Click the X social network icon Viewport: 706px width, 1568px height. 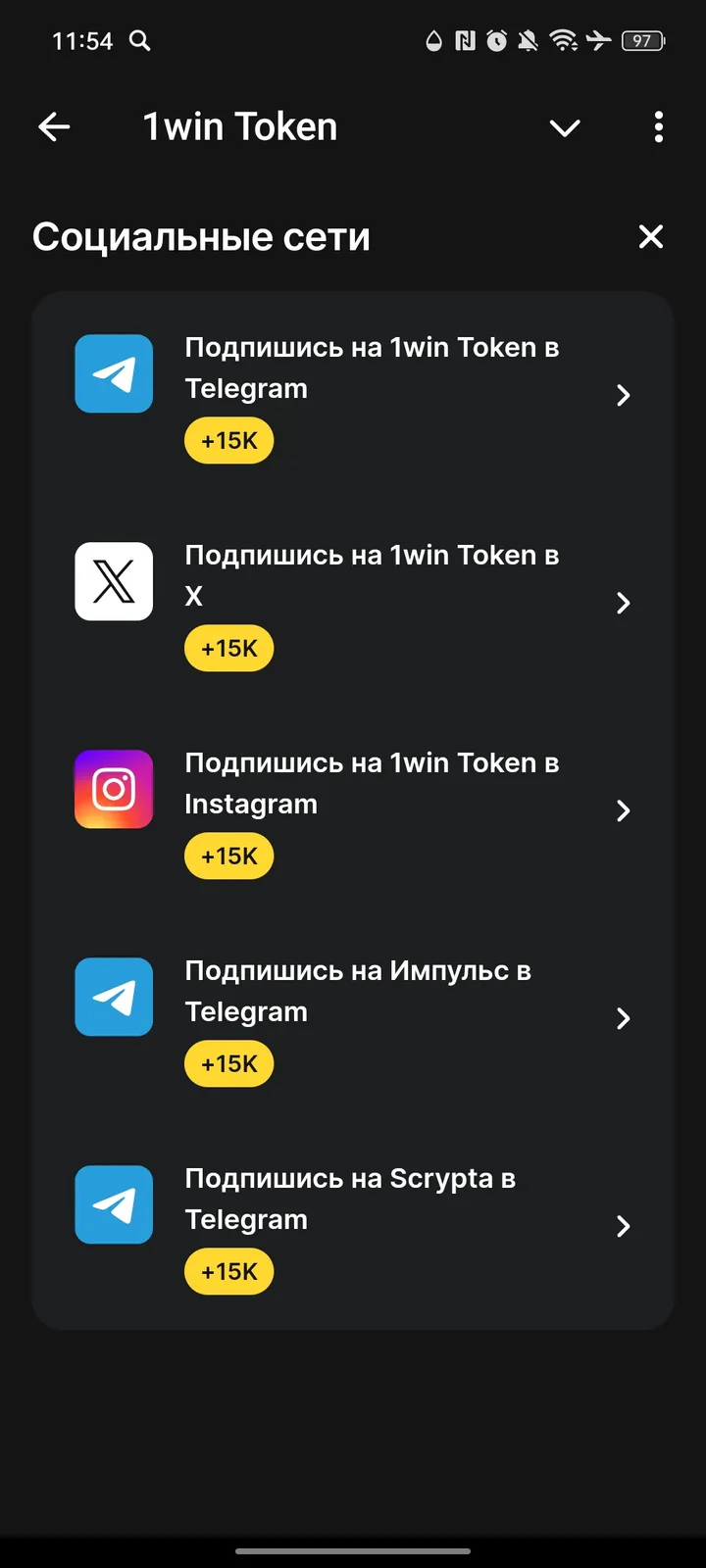(x=114, y=581)
